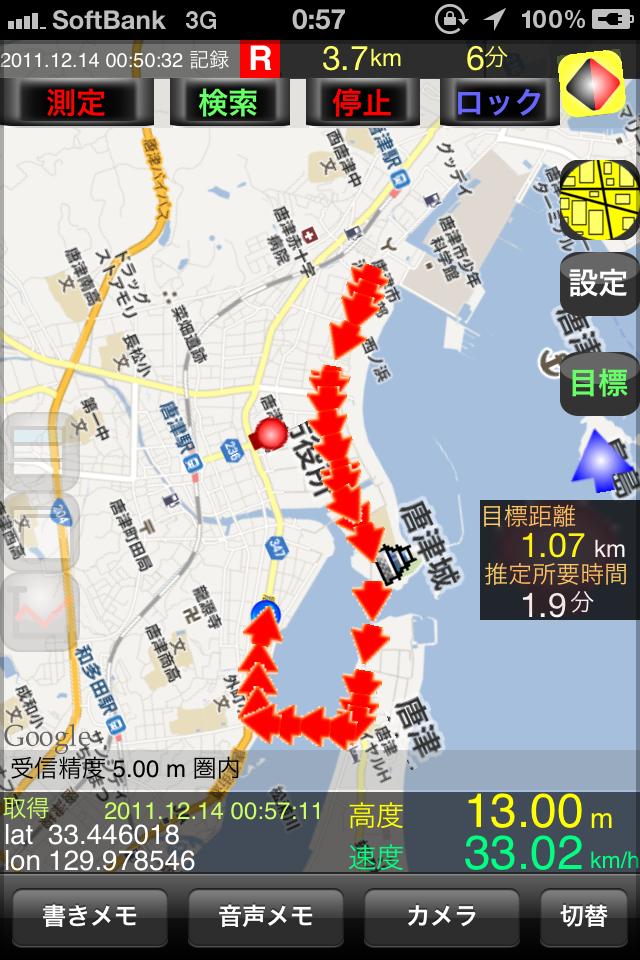Switch the map type with the yellow map icon
This screenshot has width=640, height=960.
click(x=599, y=200)
